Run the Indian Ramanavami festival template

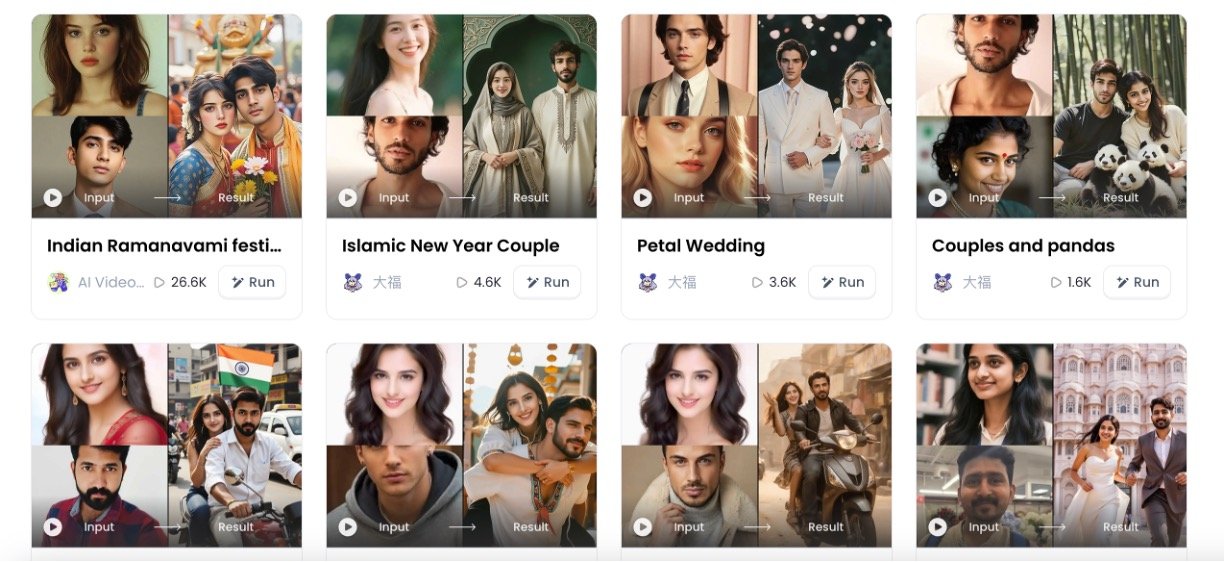click(x=252, y=283)
